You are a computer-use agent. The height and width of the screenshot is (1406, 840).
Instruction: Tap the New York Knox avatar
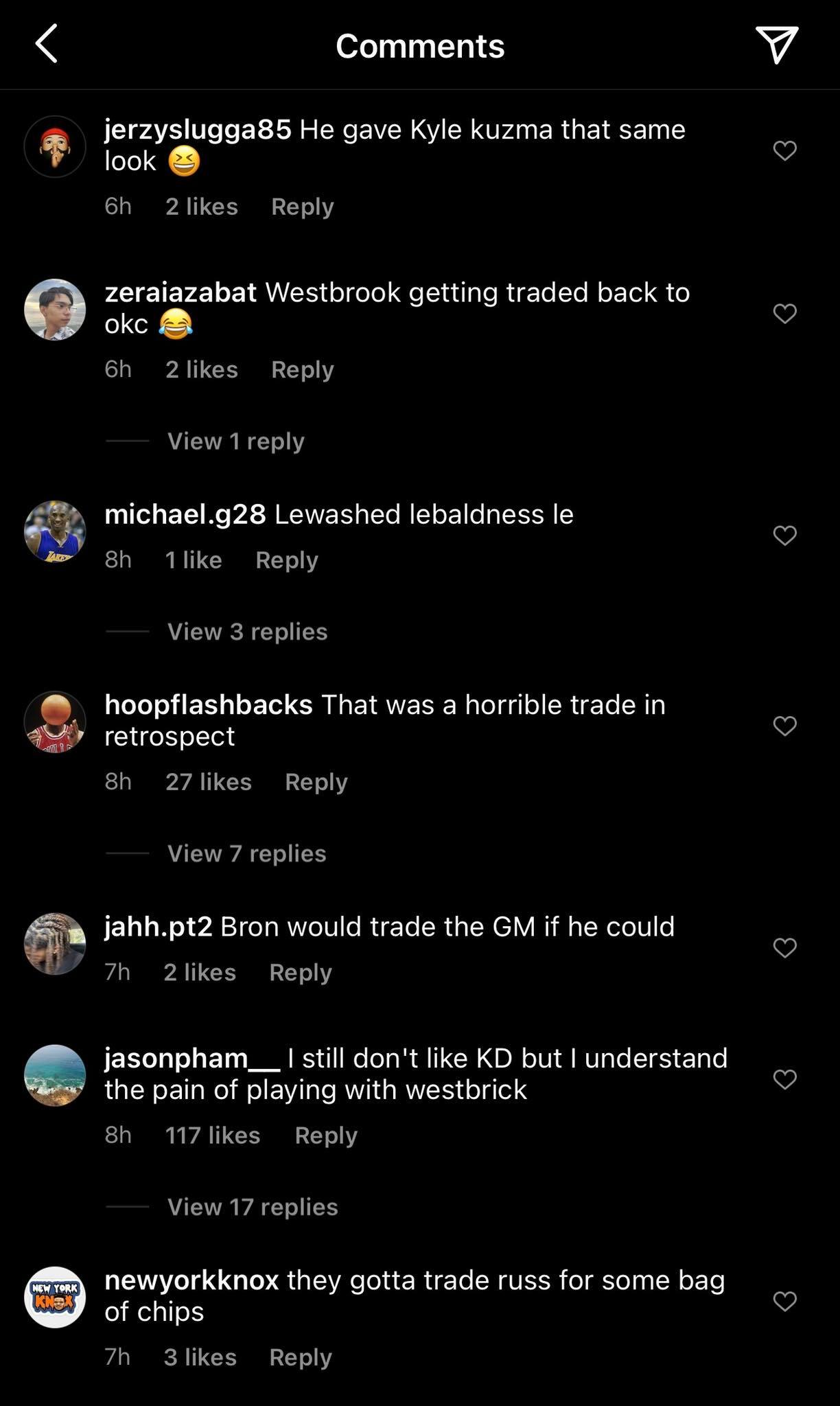click(54, 1297)
